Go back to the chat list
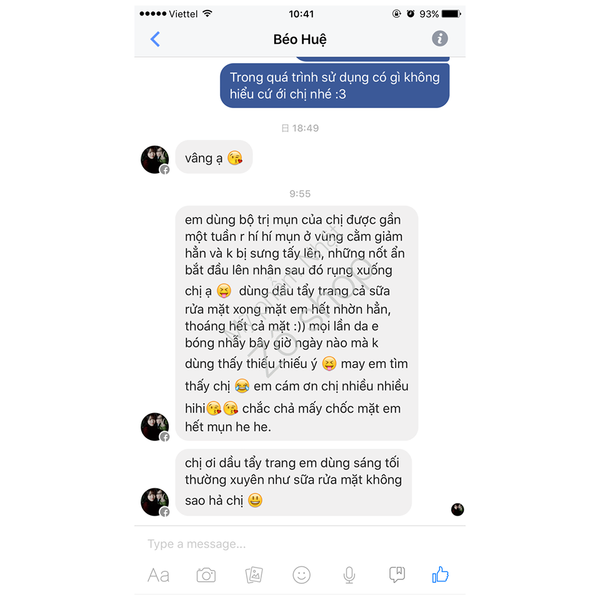The height and width of the screenshot is (600, 600). (x=155, y=40)
